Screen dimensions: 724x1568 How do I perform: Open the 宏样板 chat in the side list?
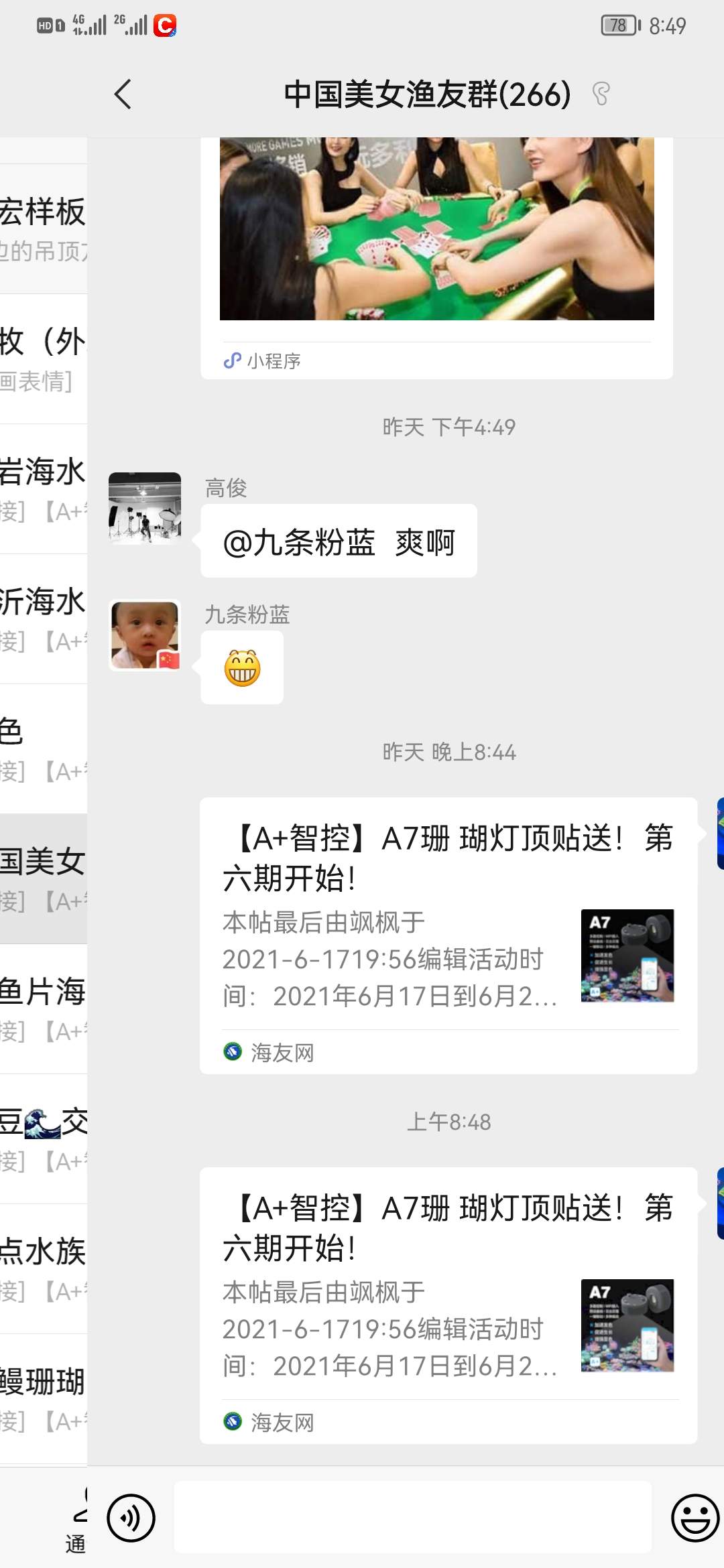[x=44, y=229]
